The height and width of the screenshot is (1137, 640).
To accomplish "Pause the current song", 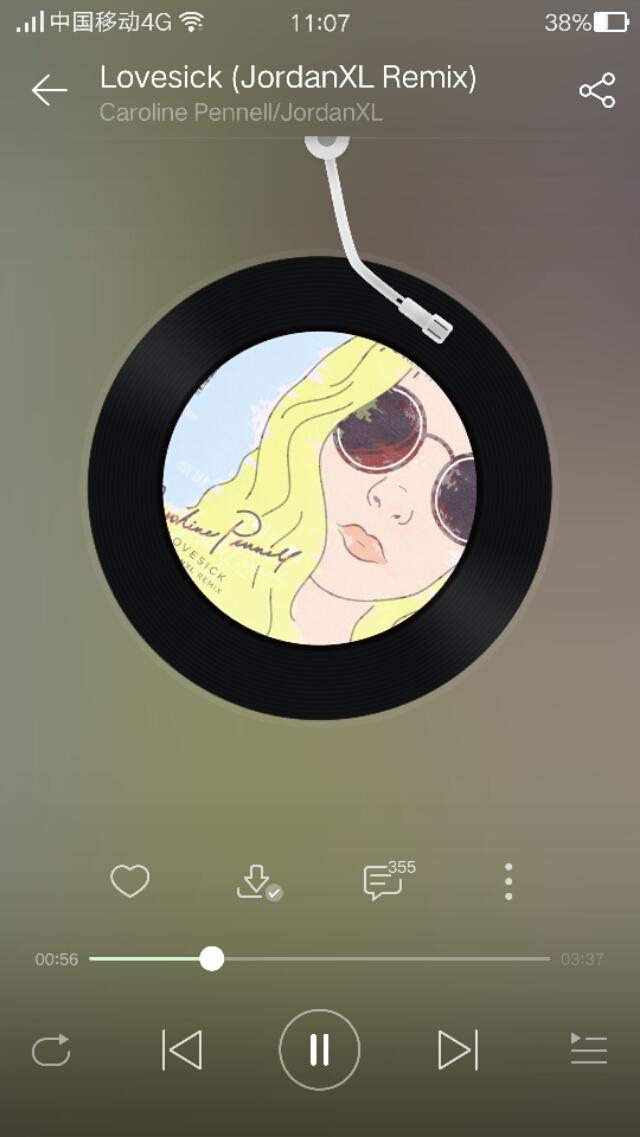I will pos(319,1050).
